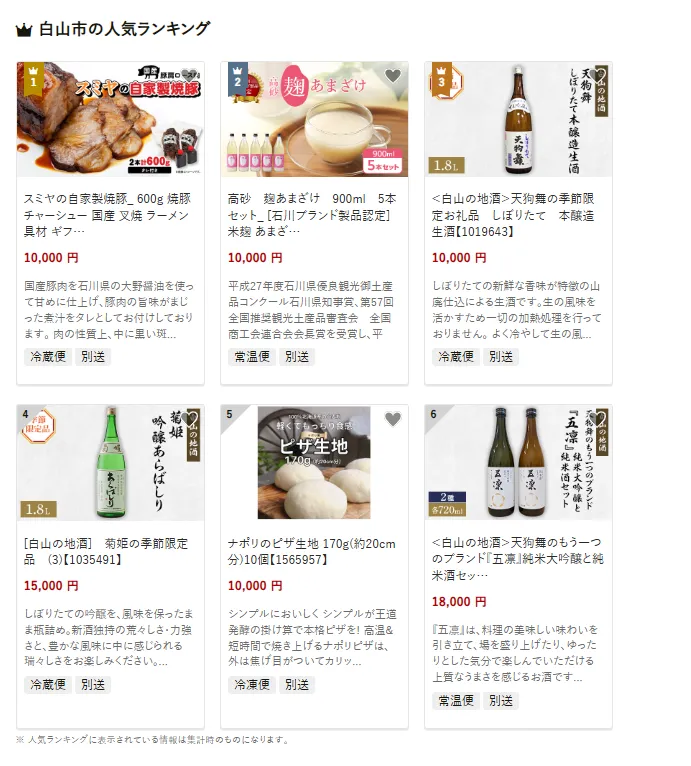Favorite the 五凛 純米酒セット item
Screen dimensions: 691x766
pyautogui.click(x=597, y=419)
